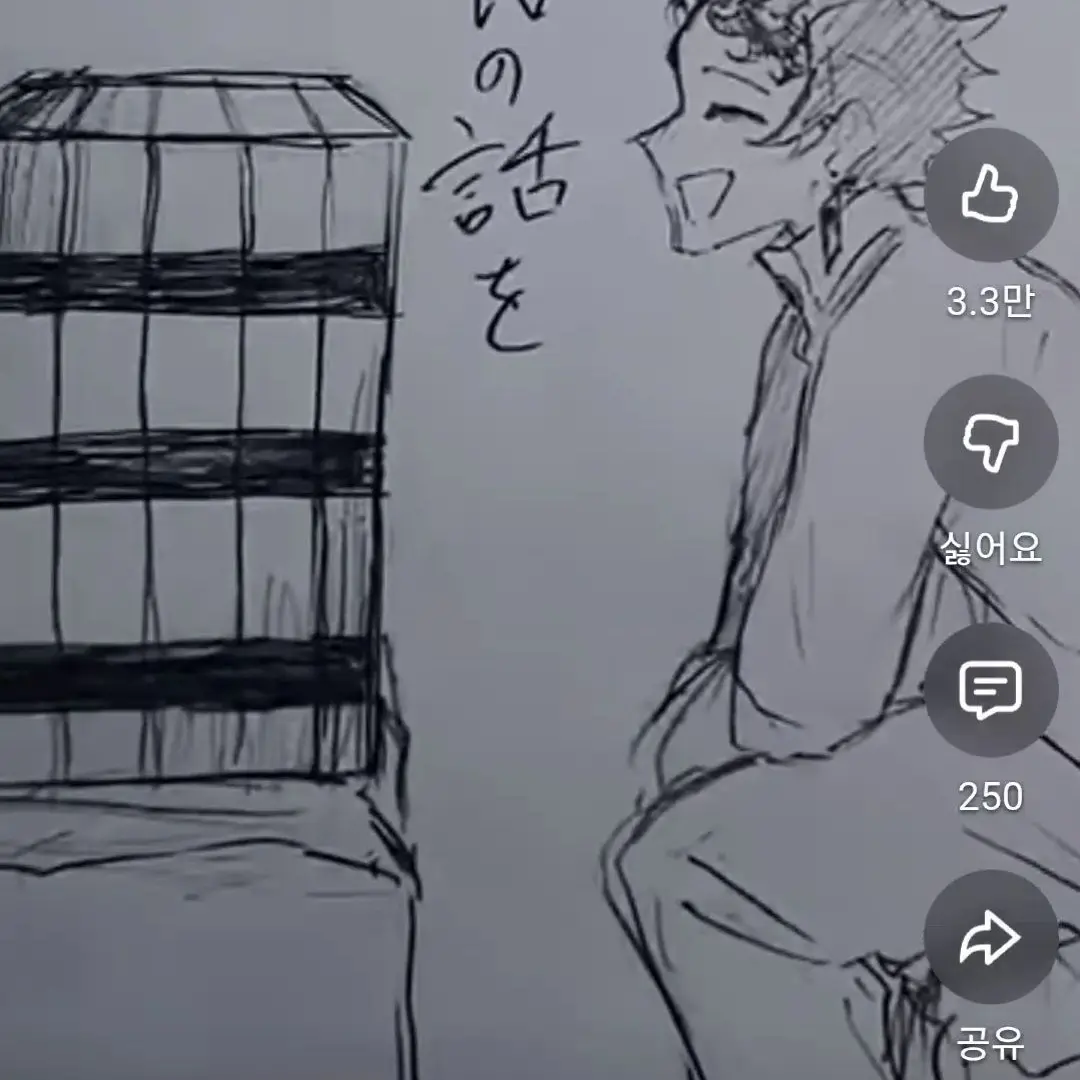Tap the dislike (싫어요) button
Viewport: 1080px width, 1080px height.
(x=990, y=442)
